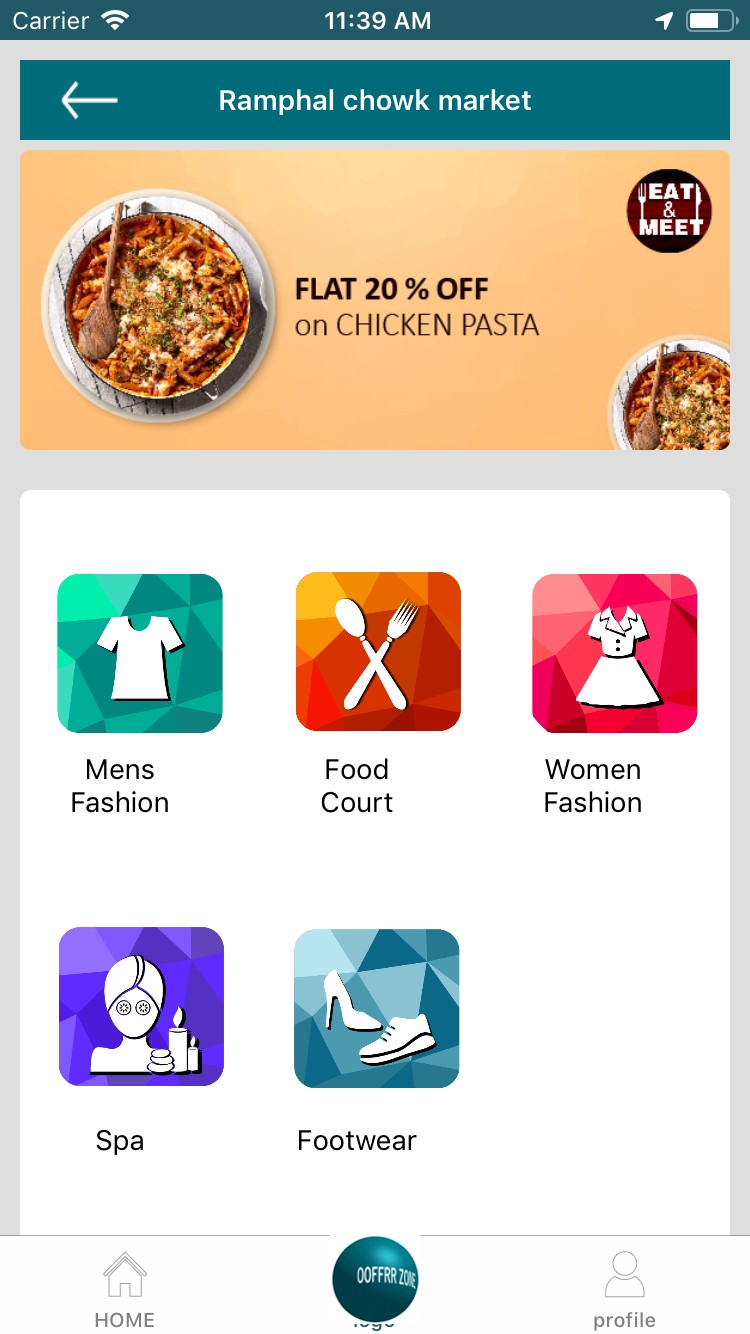This screenshot has width=750, height=1334.
Task: View the Spa category
Action: pyautogui.click(x=141, y=1006)
